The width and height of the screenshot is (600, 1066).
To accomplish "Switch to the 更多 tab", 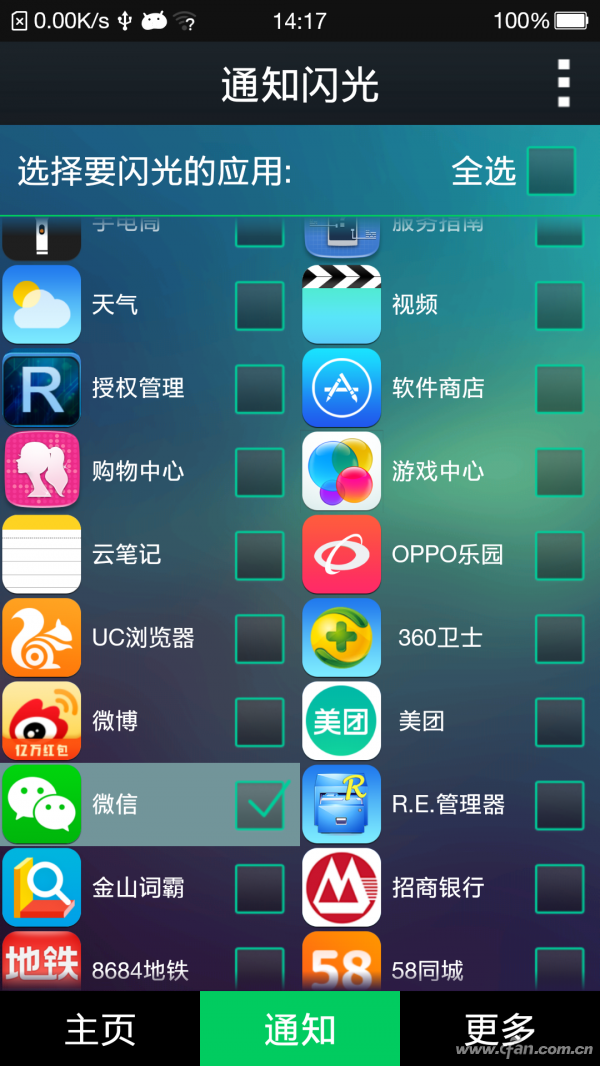I will pyautogui.click(x=500, y=1029).
